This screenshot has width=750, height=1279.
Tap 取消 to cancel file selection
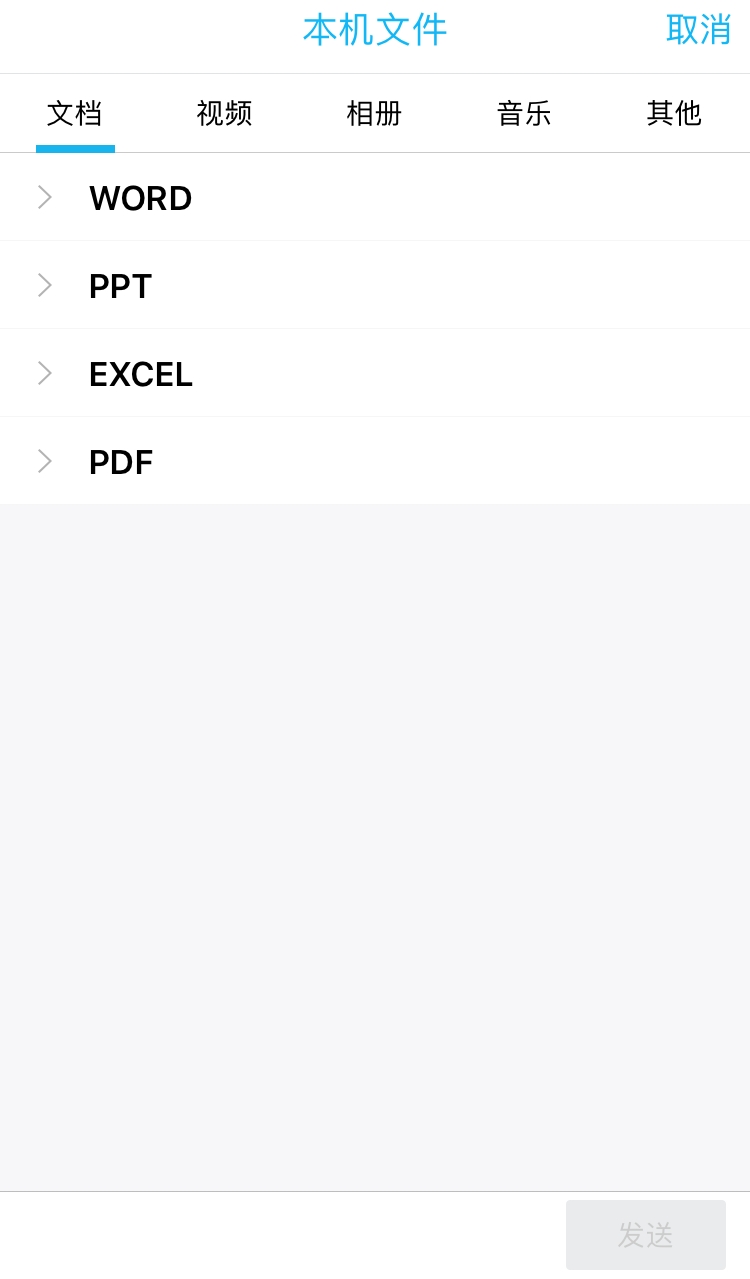tap(698, 30)
